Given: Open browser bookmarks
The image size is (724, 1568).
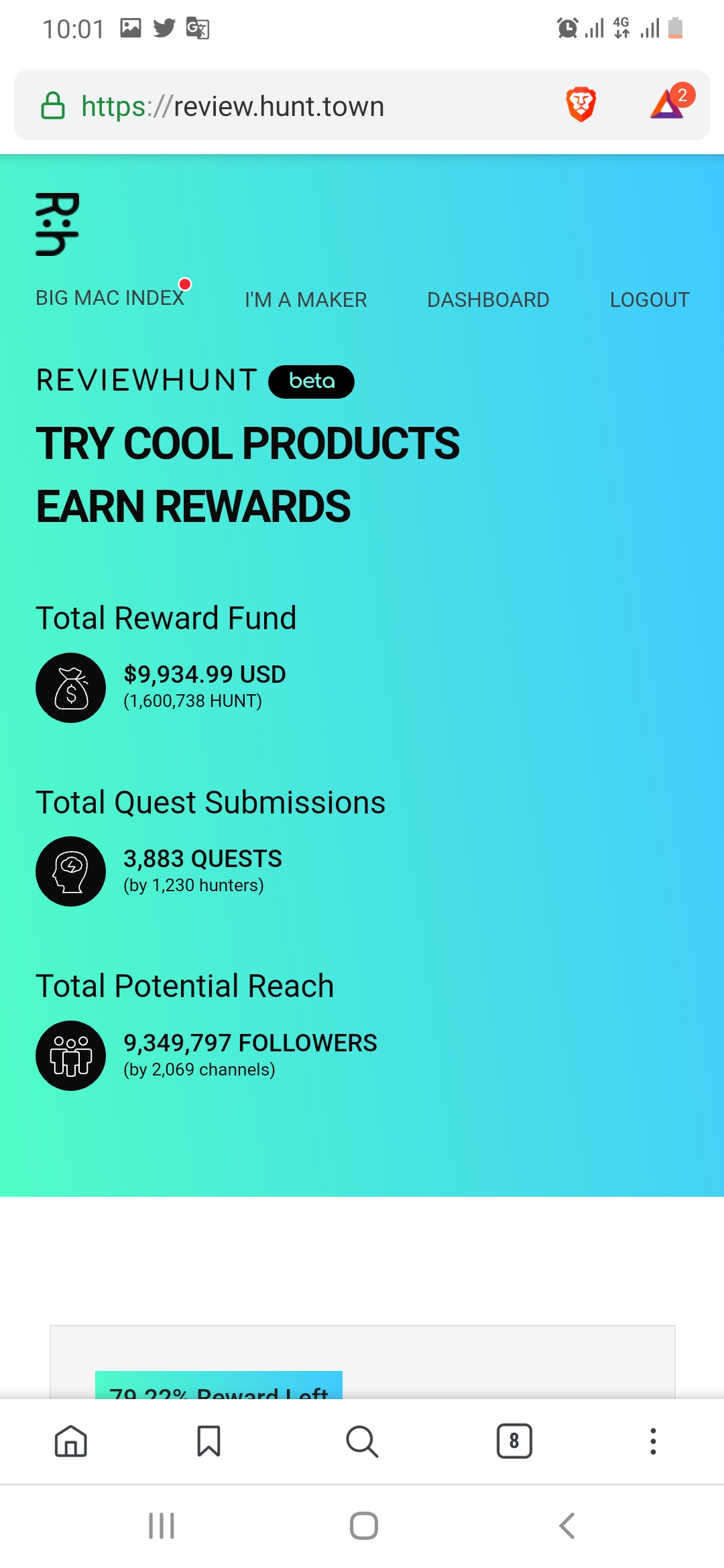Looking at the screenshot, I should pos(209,1441).
